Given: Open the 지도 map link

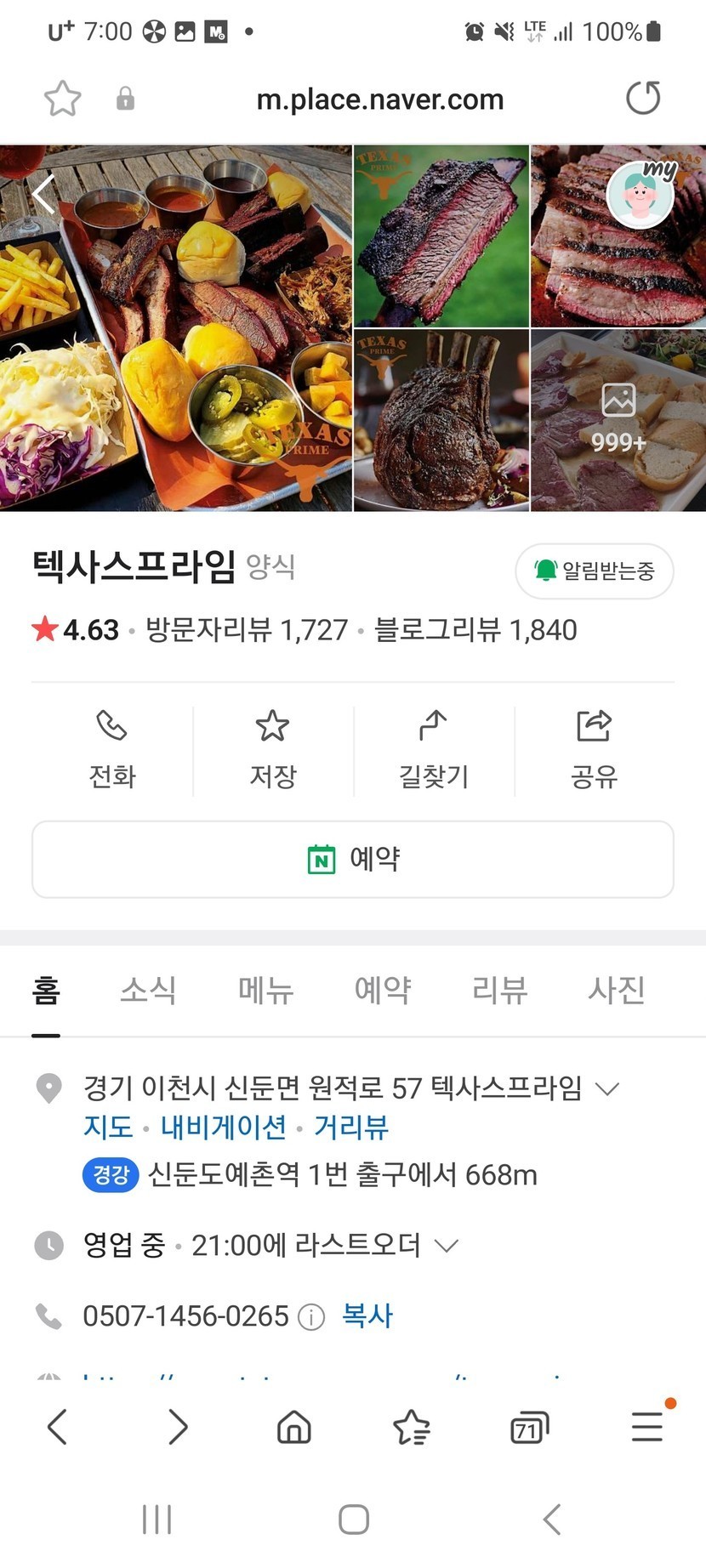Looking at the screenshot, I should point(108,1128).
